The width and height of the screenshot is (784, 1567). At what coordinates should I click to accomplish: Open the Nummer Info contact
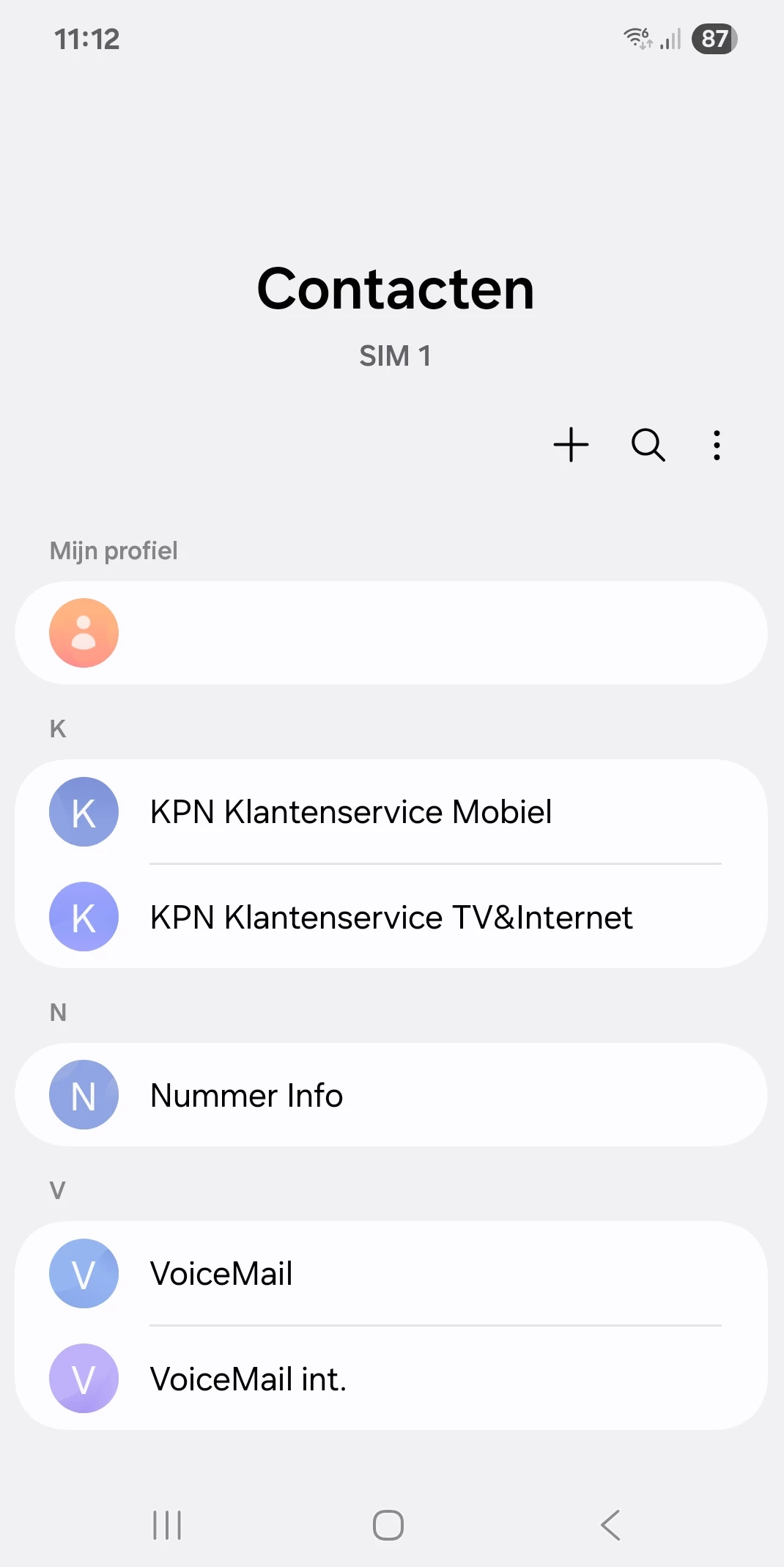pyautogui.click(x=391, y=1095)
